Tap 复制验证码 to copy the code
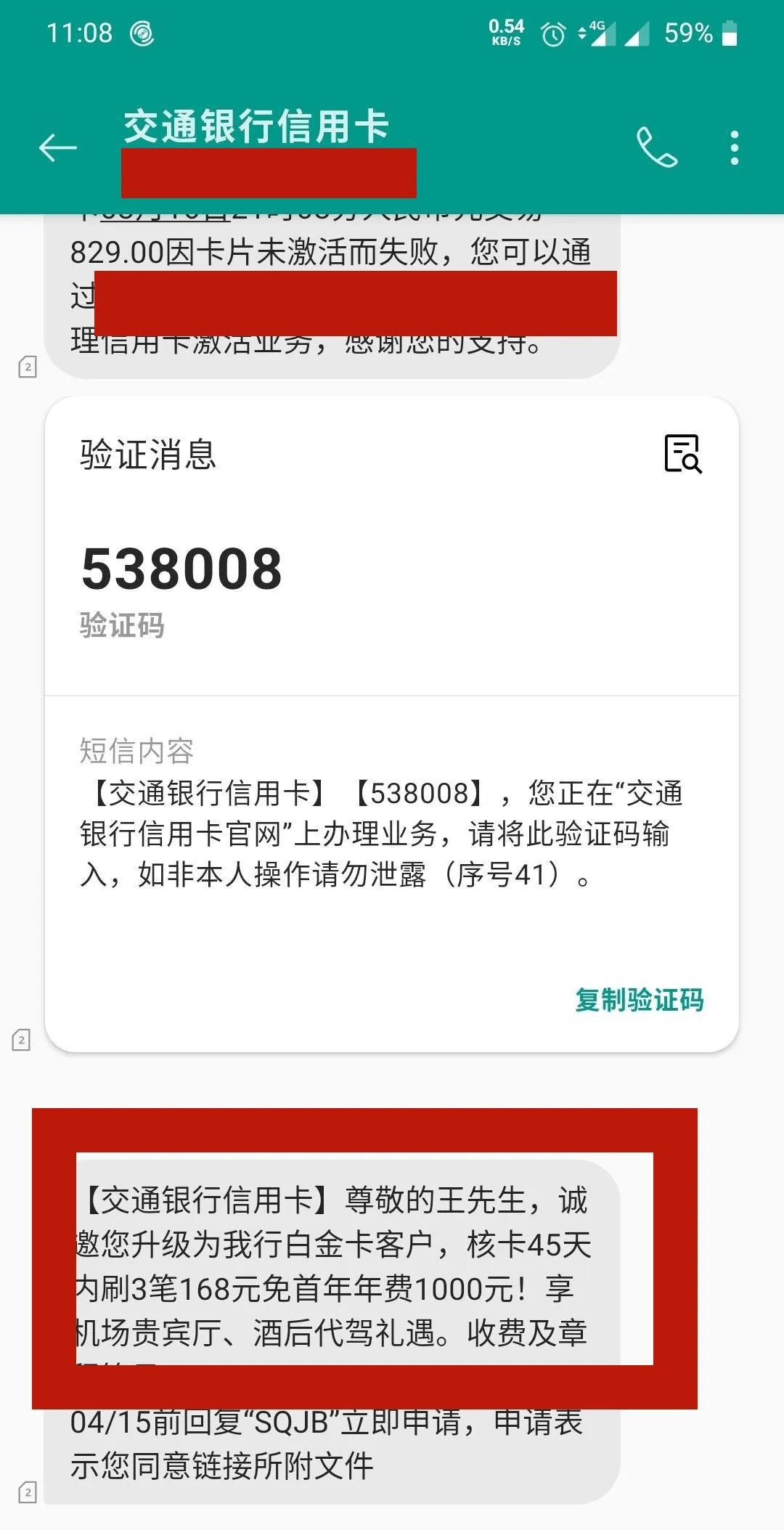This screenshot has height=1530, width=784. click(637, 1000)
